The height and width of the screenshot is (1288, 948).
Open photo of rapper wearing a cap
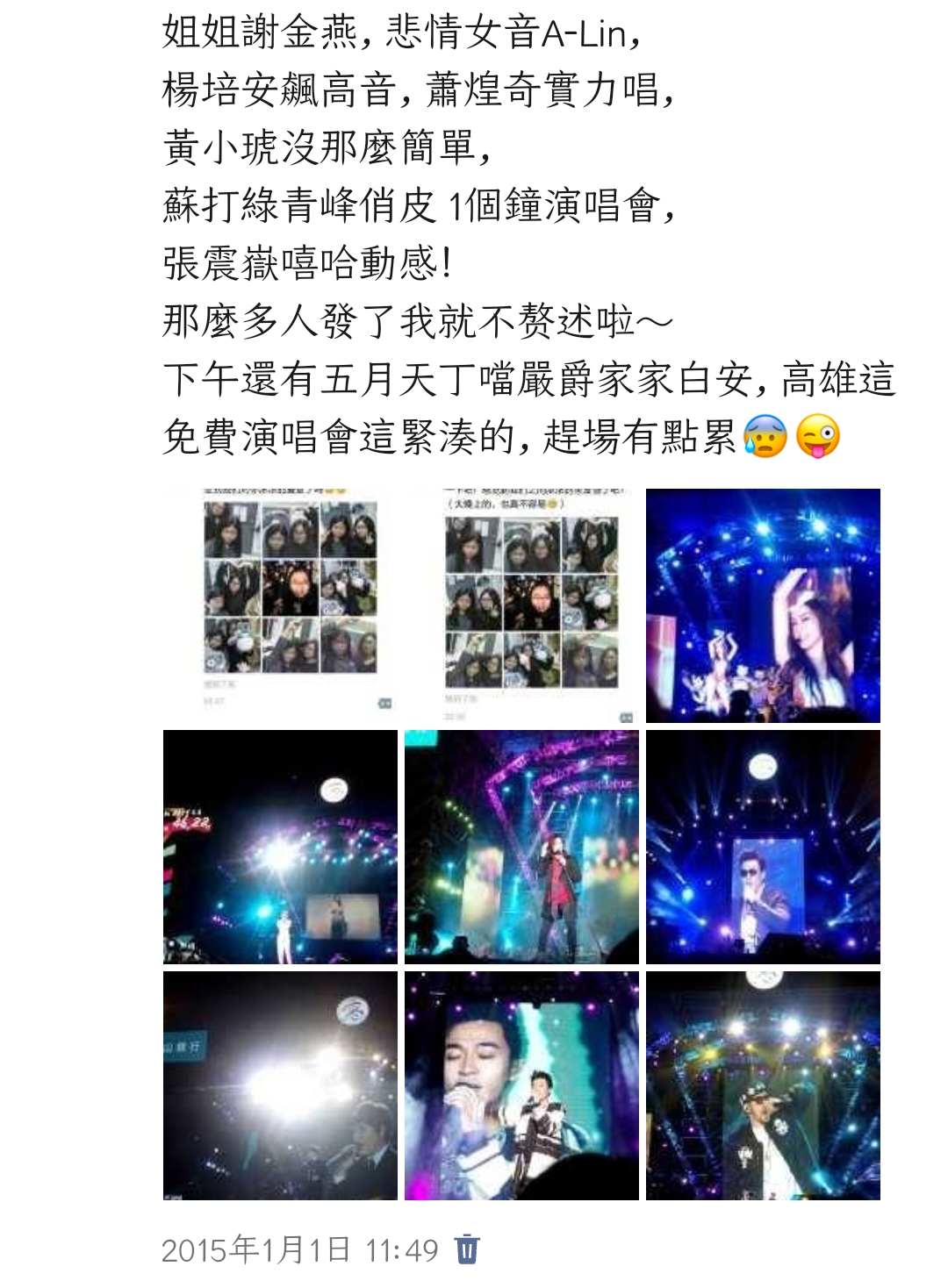[763, 1085]
